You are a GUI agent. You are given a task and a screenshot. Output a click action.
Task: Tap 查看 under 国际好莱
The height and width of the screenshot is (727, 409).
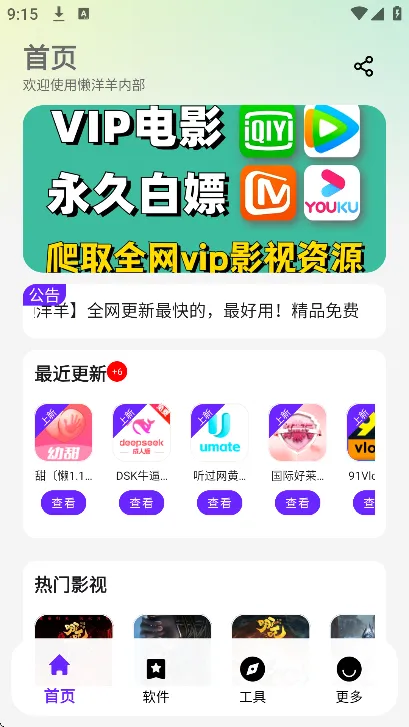(x=297, y=503)
